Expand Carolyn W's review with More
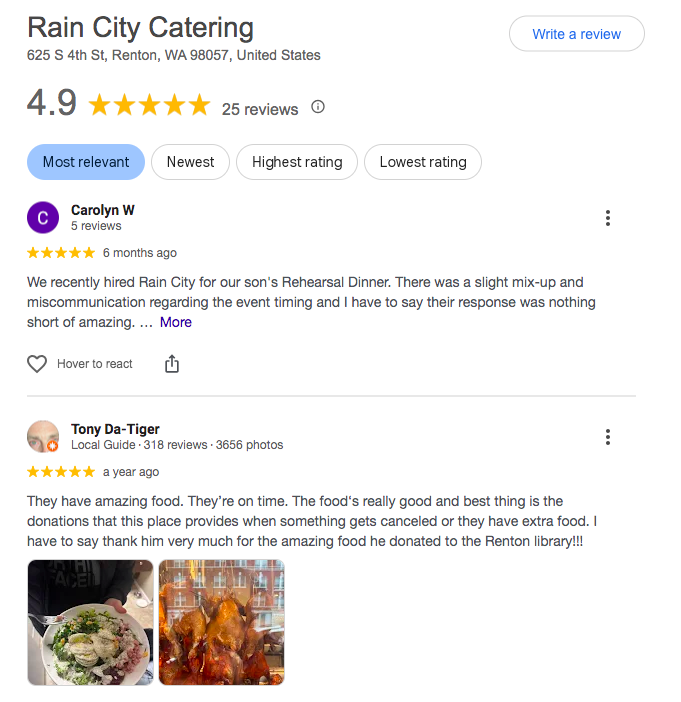The width and height of the screenshot is (681, 702). [176, 322]
